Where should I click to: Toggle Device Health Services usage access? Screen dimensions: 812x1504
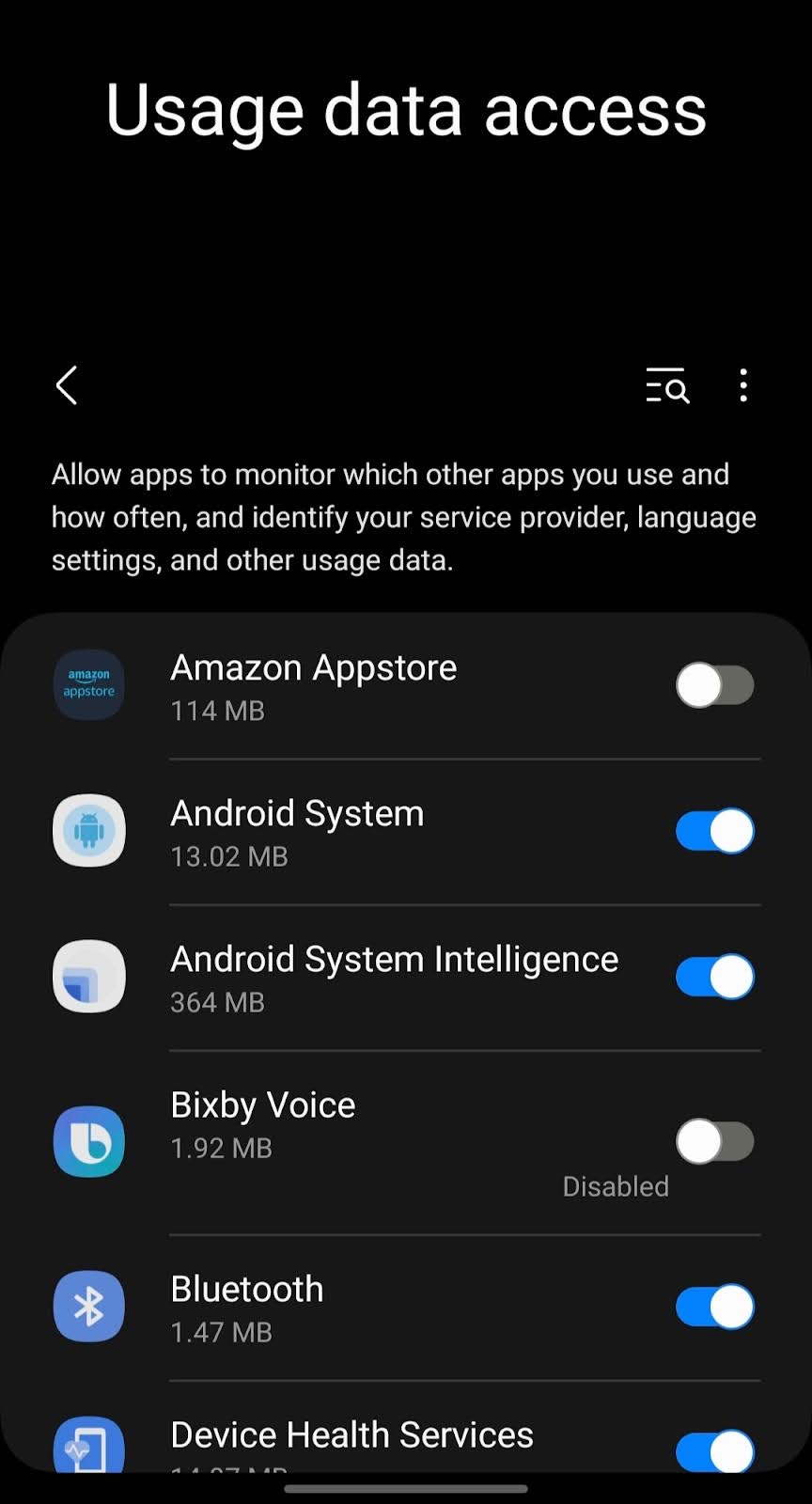[x=714, y=1452]
